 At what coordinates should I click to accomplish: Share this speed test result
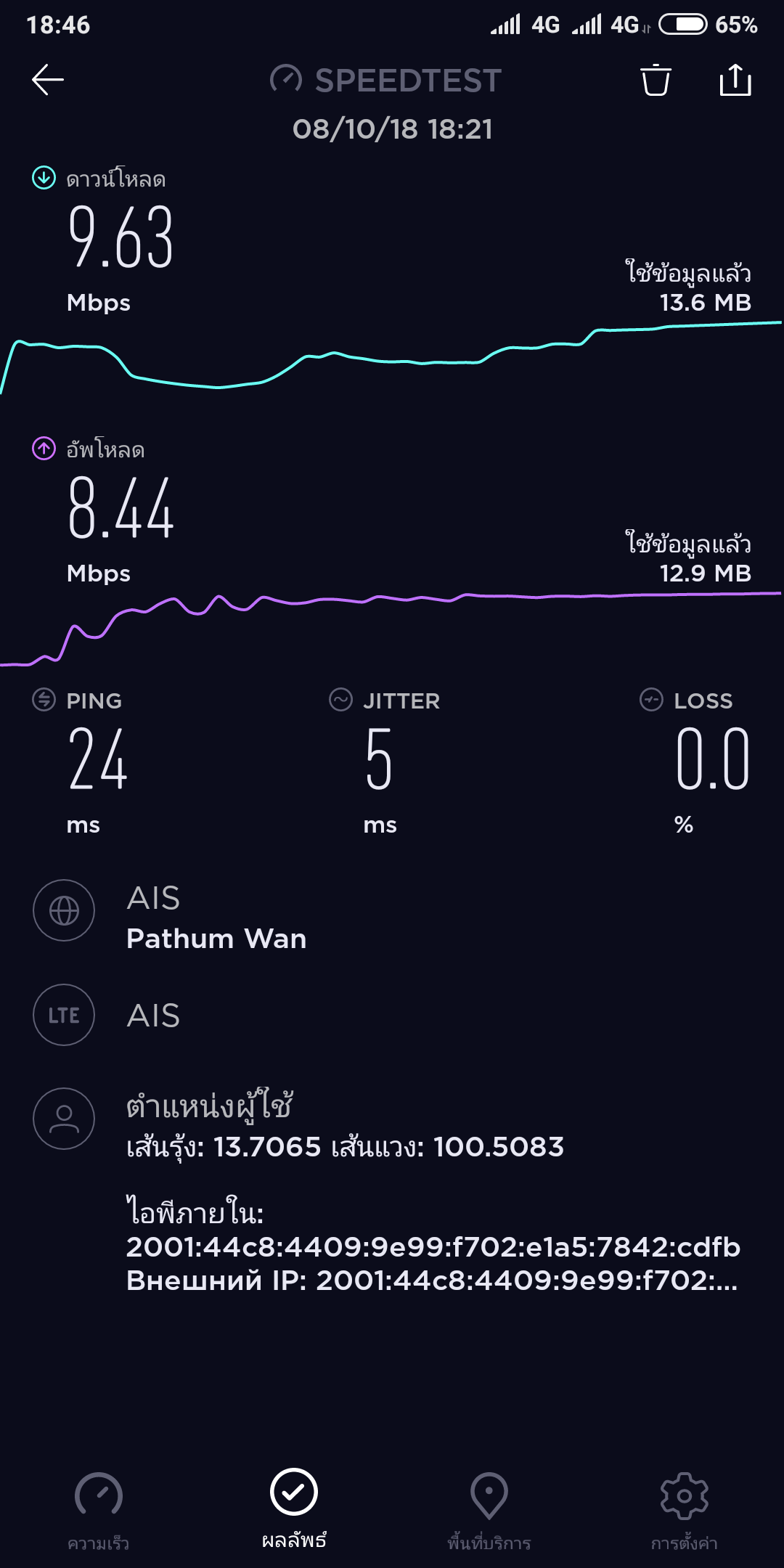pyautogui.click(x=735, y=80)
